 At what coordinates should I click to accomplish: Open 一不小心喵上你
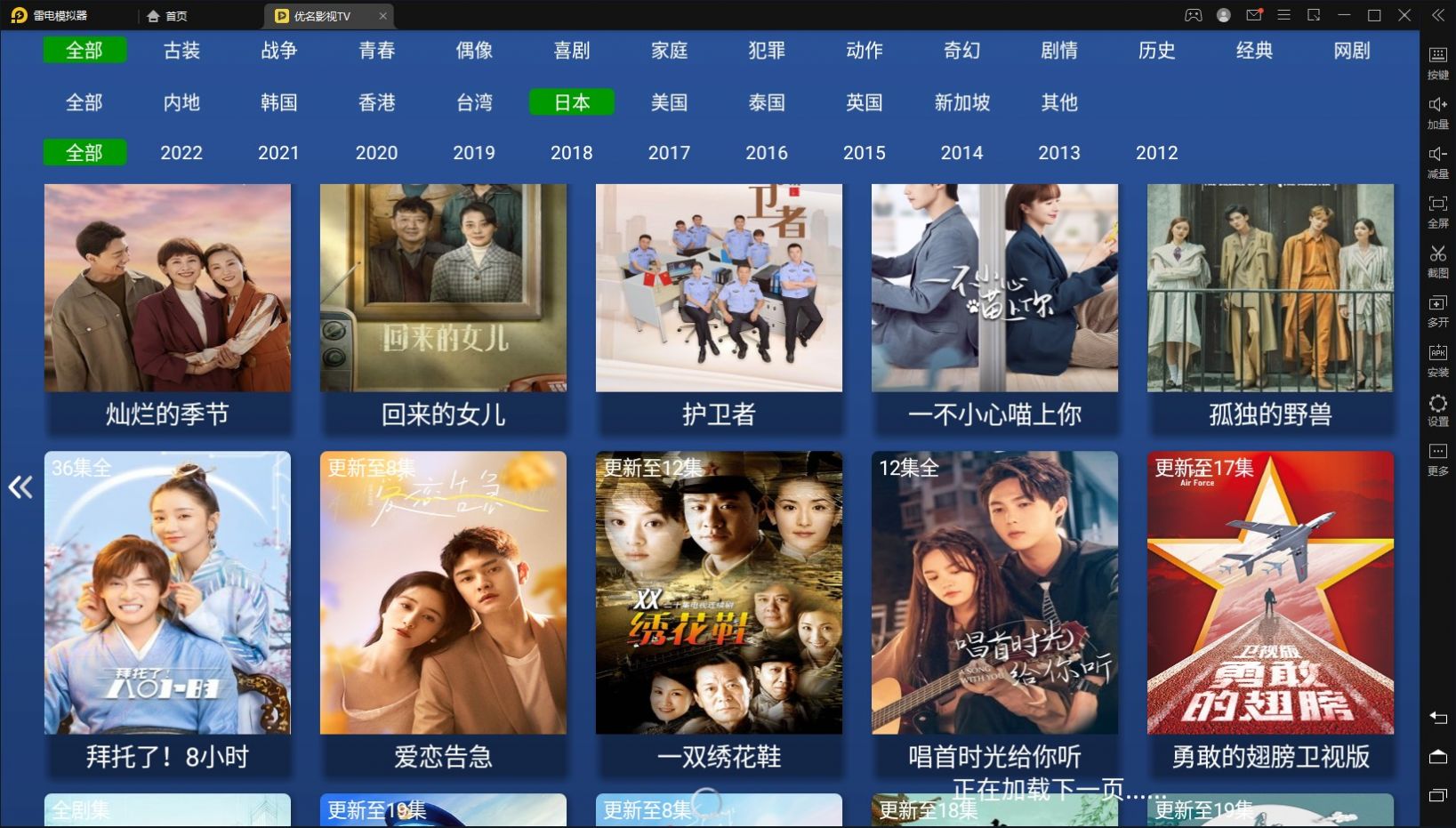point(994,302)
